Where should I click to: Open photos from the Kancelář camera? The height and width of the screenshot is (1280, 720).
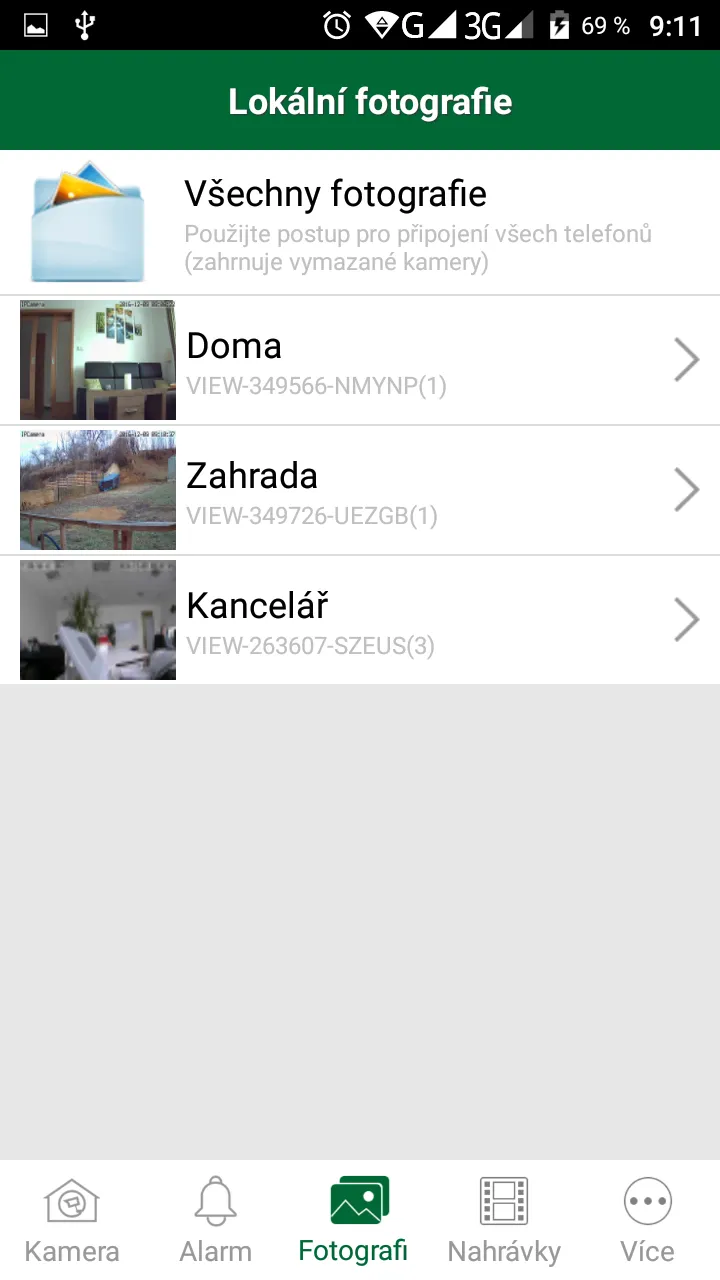[360, 620]
